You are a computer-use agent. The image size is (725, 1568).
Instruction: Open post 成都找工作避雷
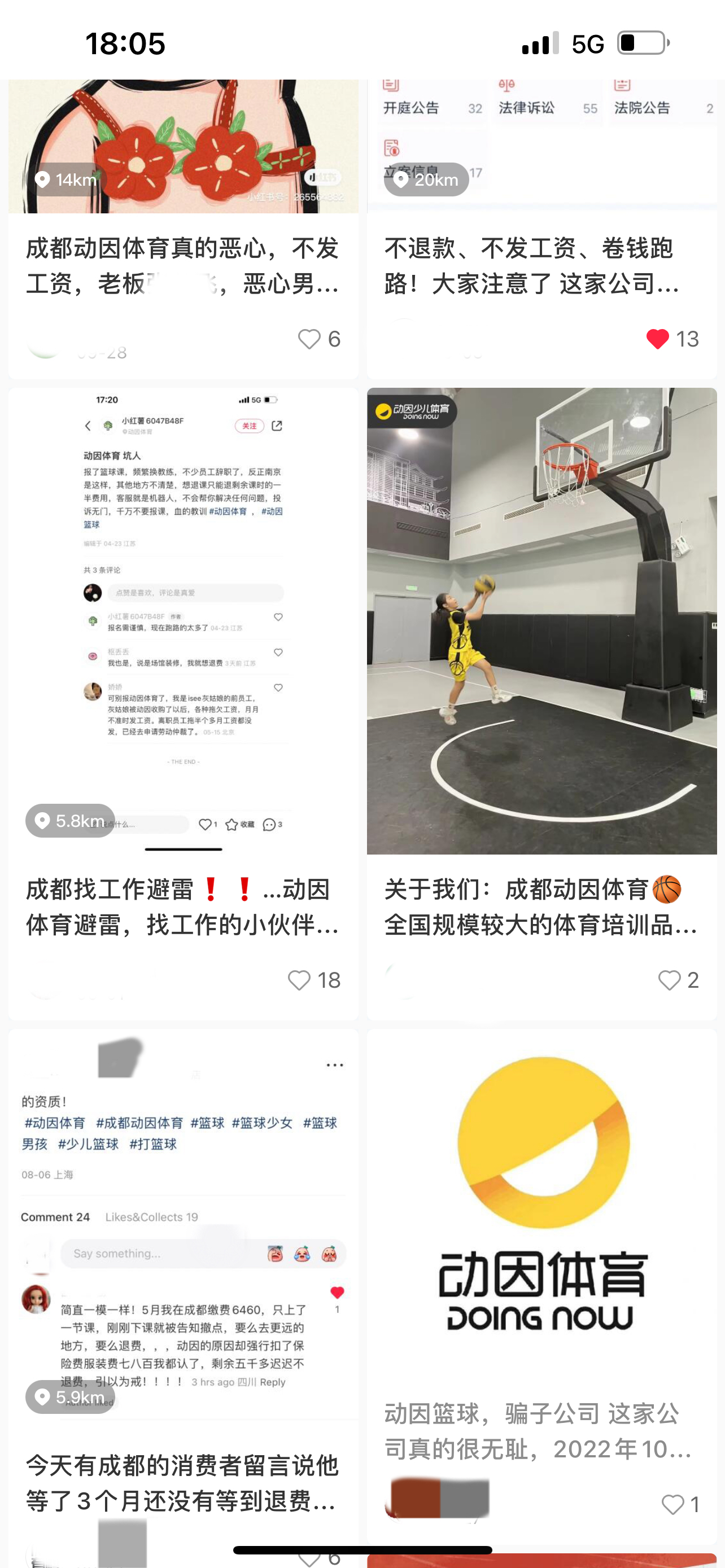click(182, 907)
